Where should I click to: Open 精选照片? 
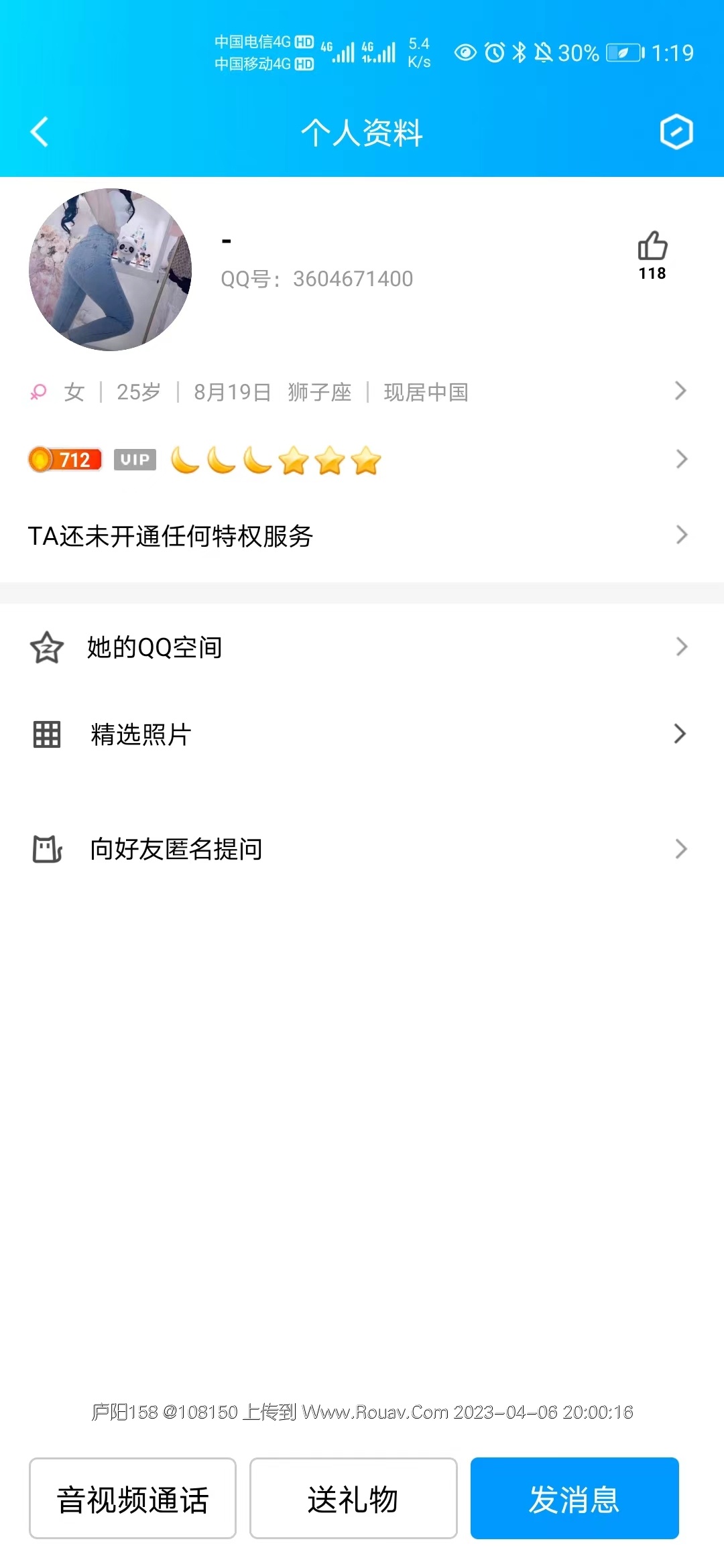362,734
